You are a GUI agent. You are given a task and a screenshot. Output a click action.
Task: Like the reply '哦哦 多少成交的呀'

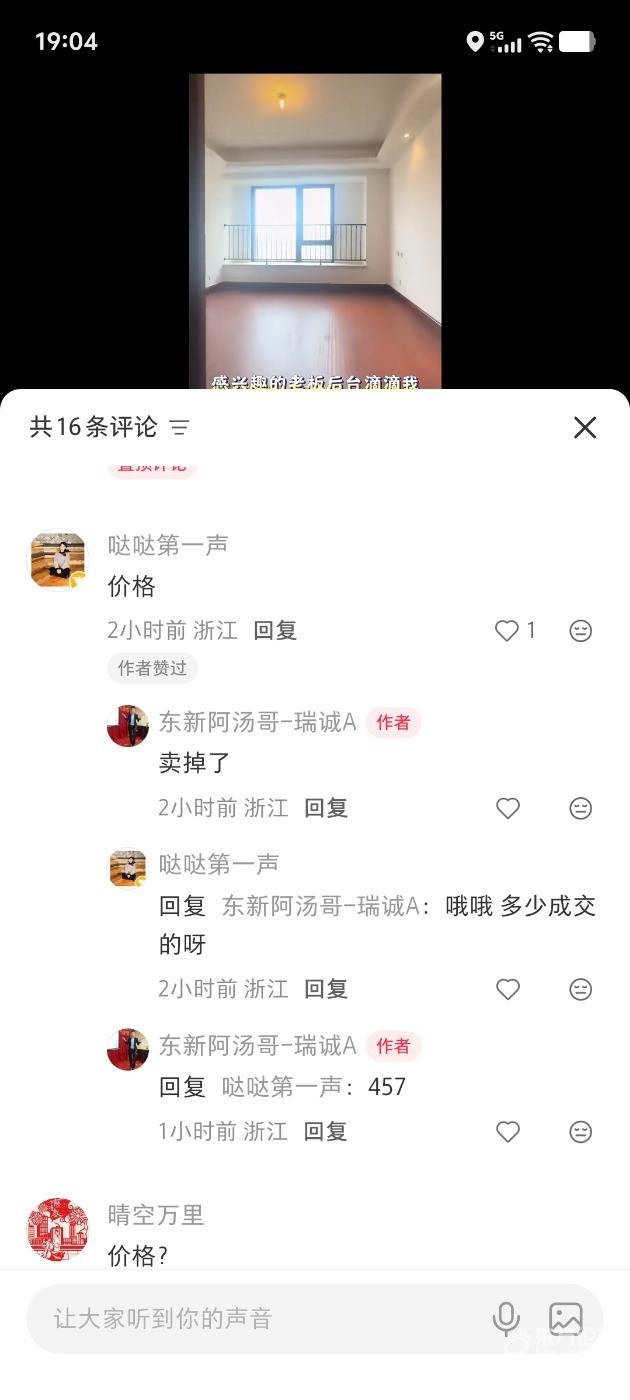(508, 989)
